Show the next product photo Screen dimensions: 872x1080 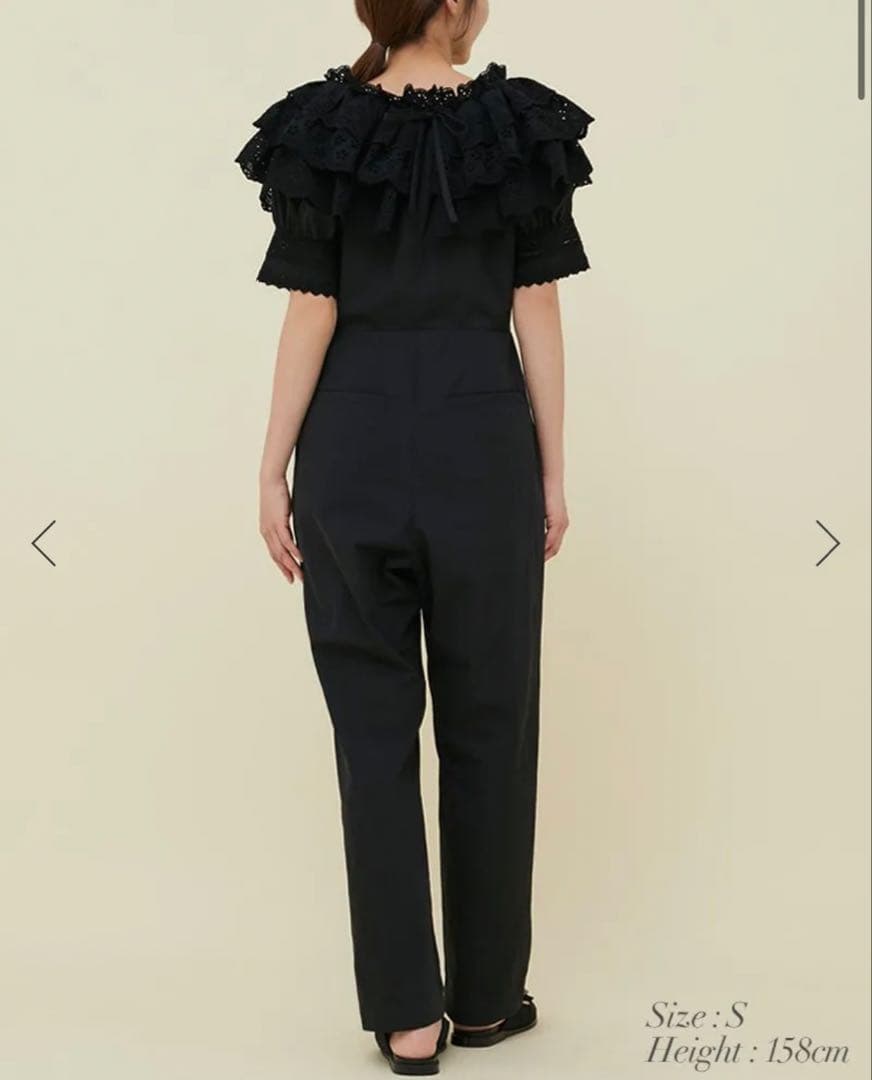[826, 543]
